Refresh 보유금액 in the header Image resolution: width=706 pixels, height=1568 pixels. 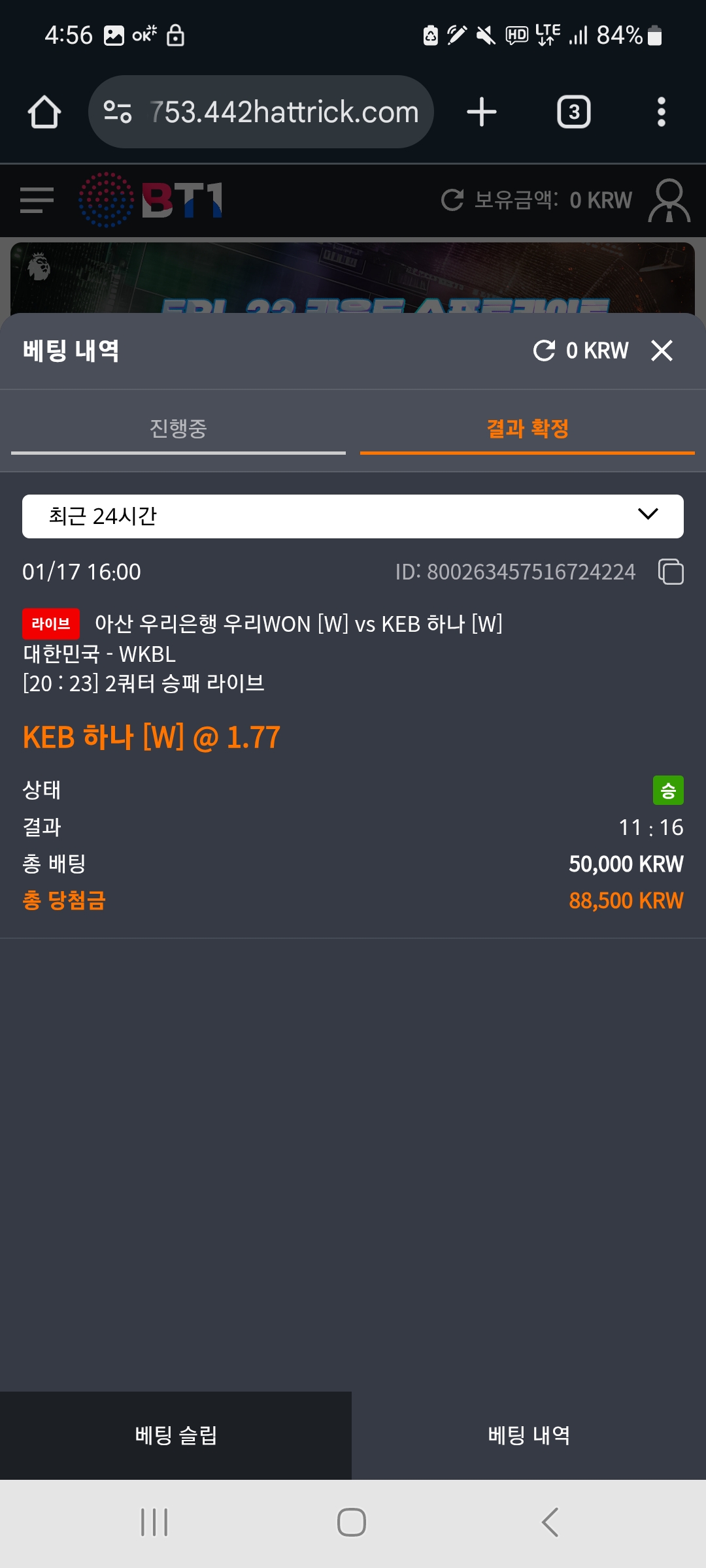[452, 200]
